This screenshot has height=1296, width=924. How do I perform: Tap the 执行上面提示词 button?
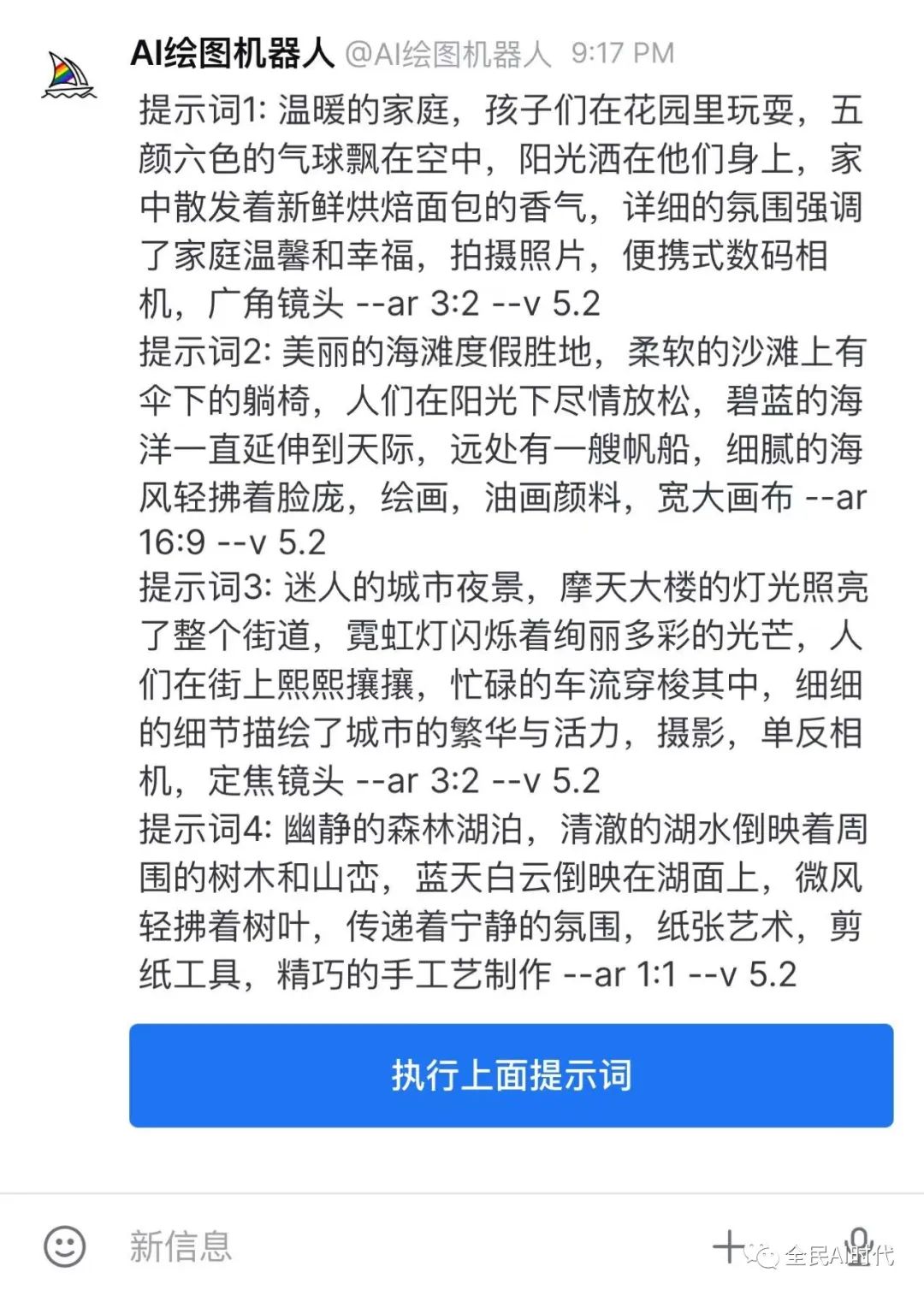[511, 1075]
